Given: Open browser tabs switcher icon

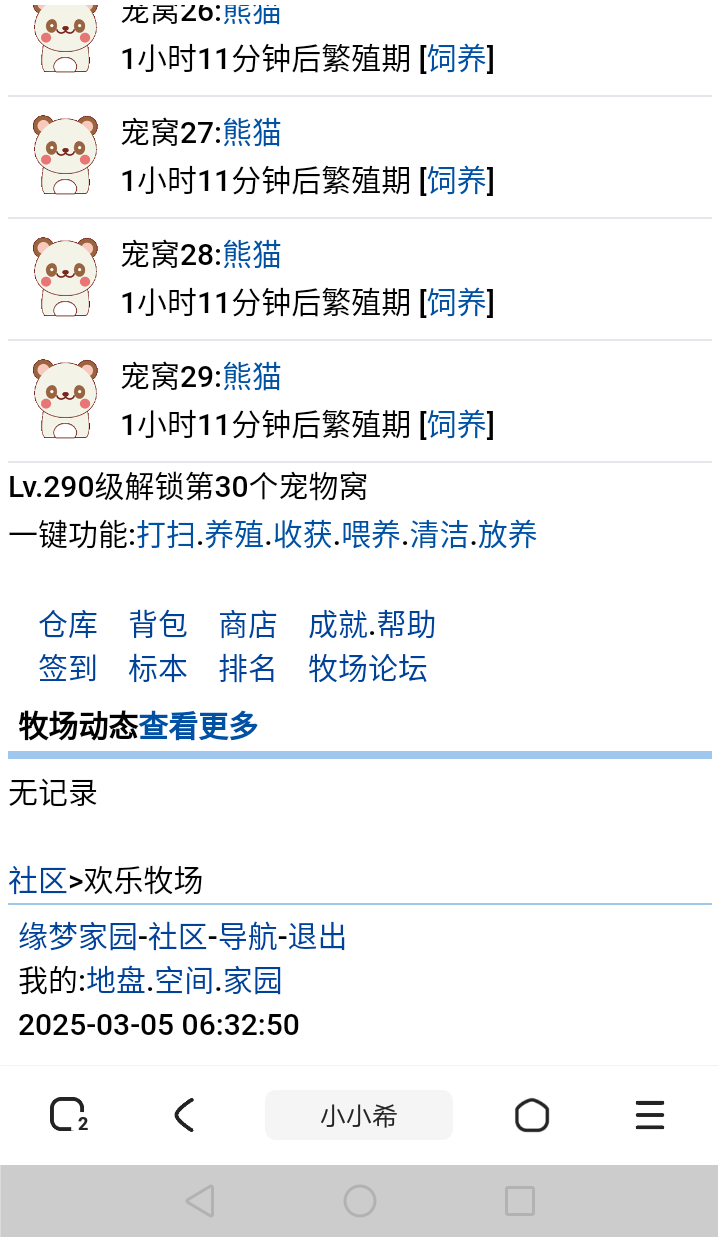Looking at the screenshot, I should click(68, 1114).
